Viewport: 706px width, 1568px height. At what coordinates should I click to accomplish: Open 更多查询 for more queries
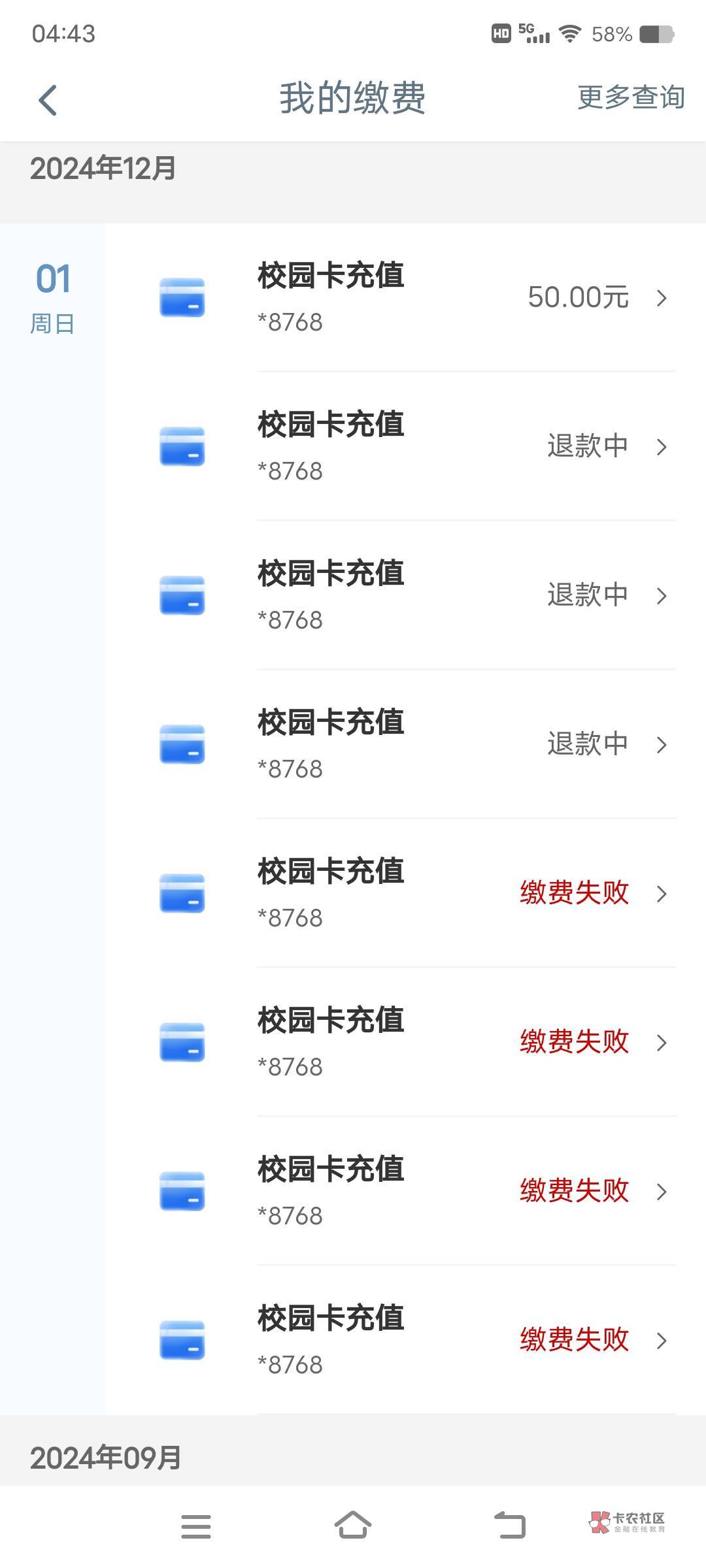(630, 98)
